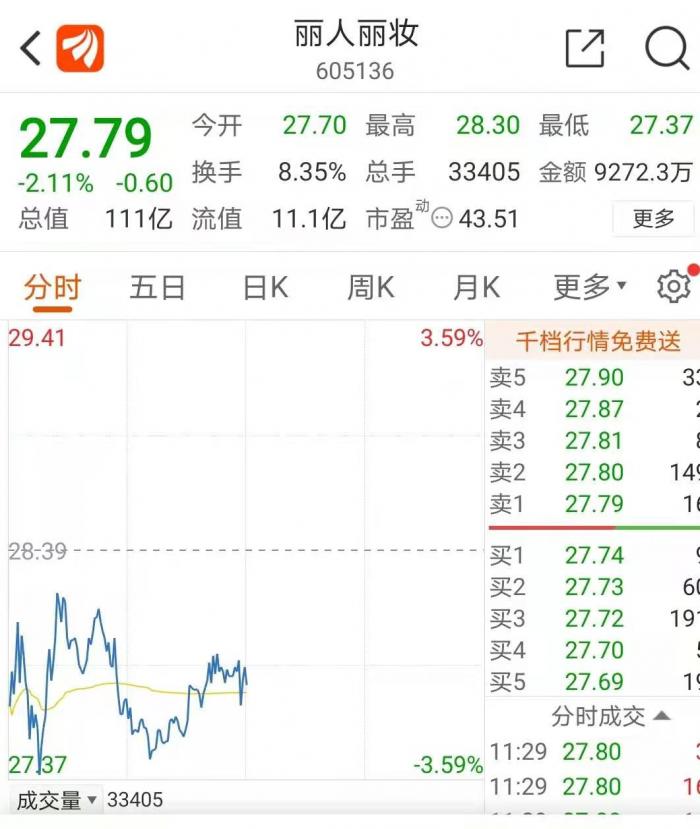Open the 市盈 info bubble icon
Image resolution: width=700 pixels, height=829 pixels.
pos(442,218)
